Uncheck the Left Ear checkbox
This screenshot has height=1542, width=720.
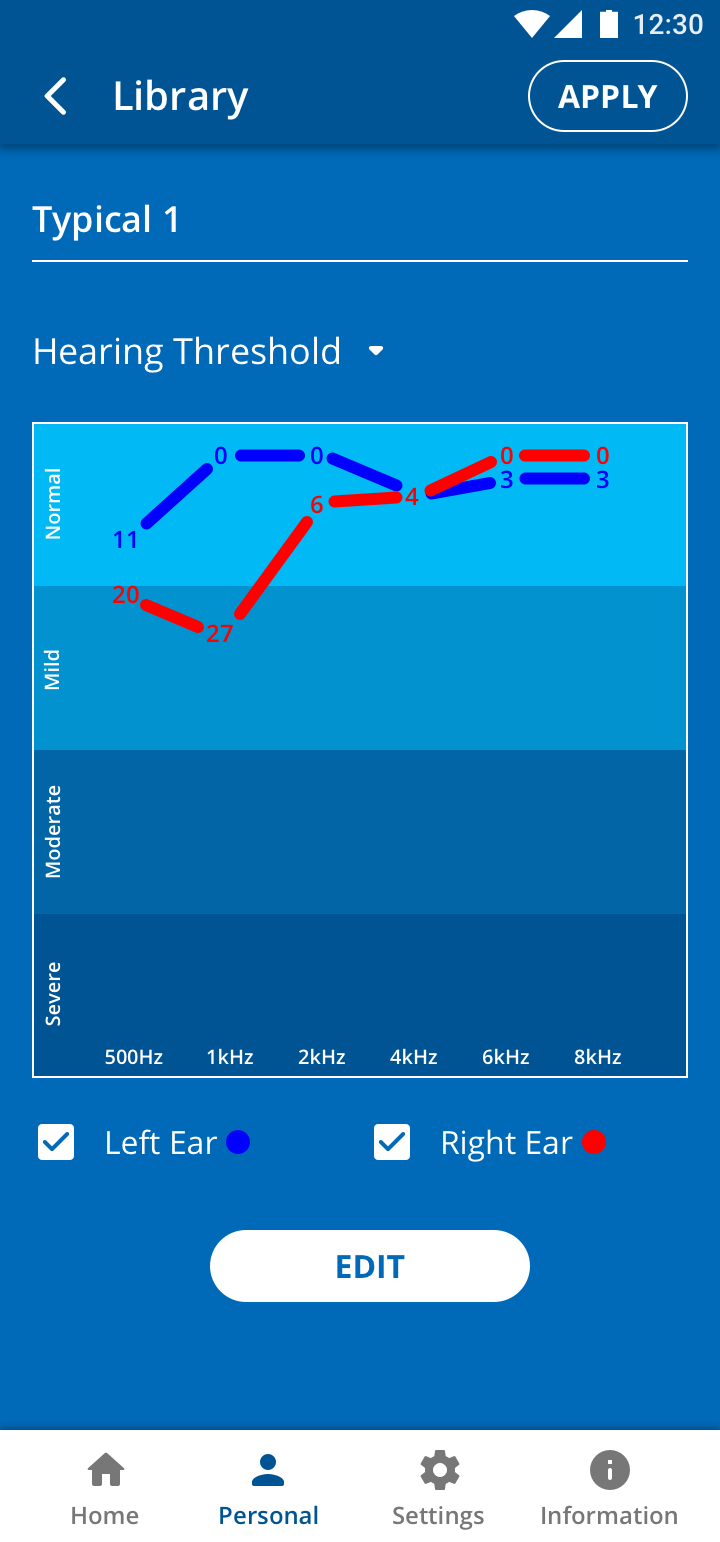tap(56, 1142)
